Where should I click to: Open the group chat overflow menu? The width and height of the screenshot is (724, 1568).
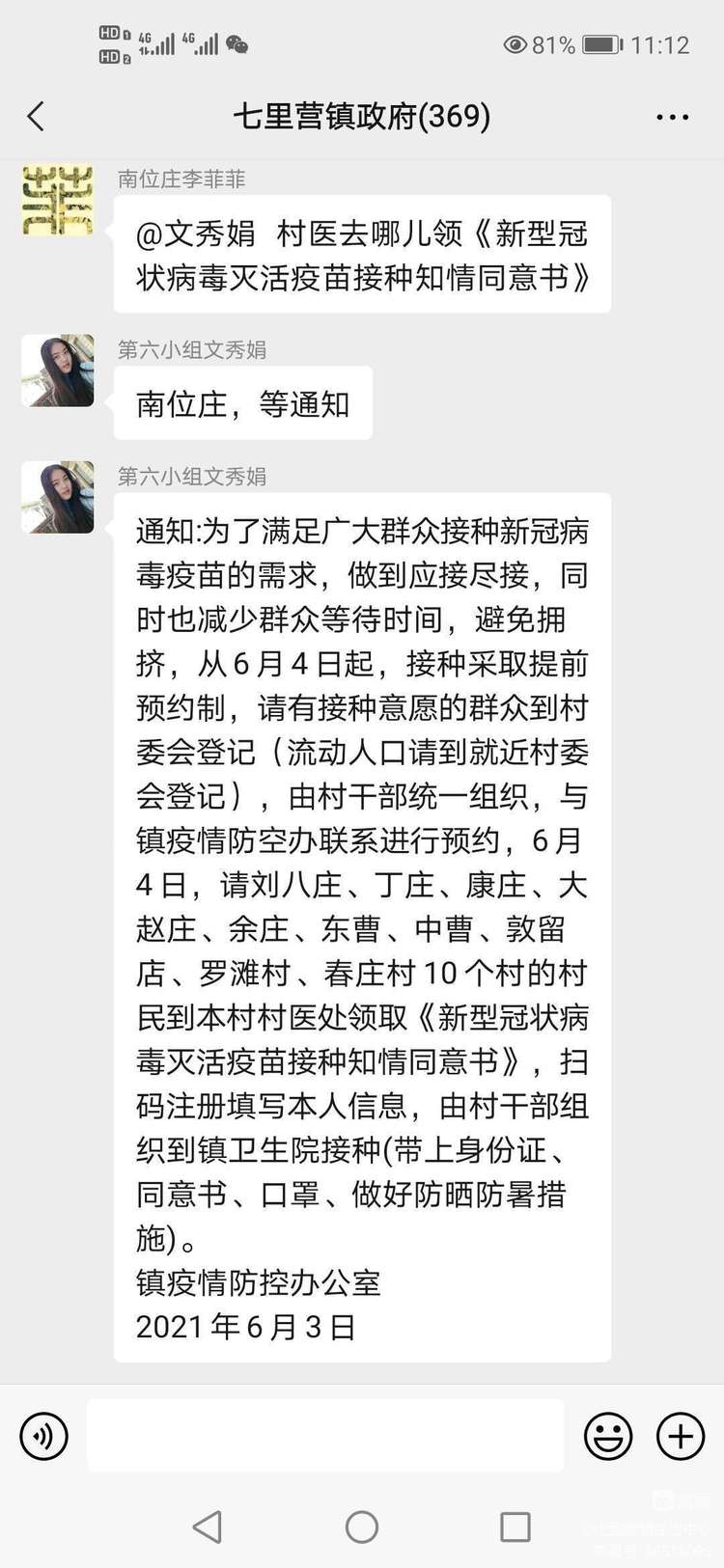tap(672, 118)
